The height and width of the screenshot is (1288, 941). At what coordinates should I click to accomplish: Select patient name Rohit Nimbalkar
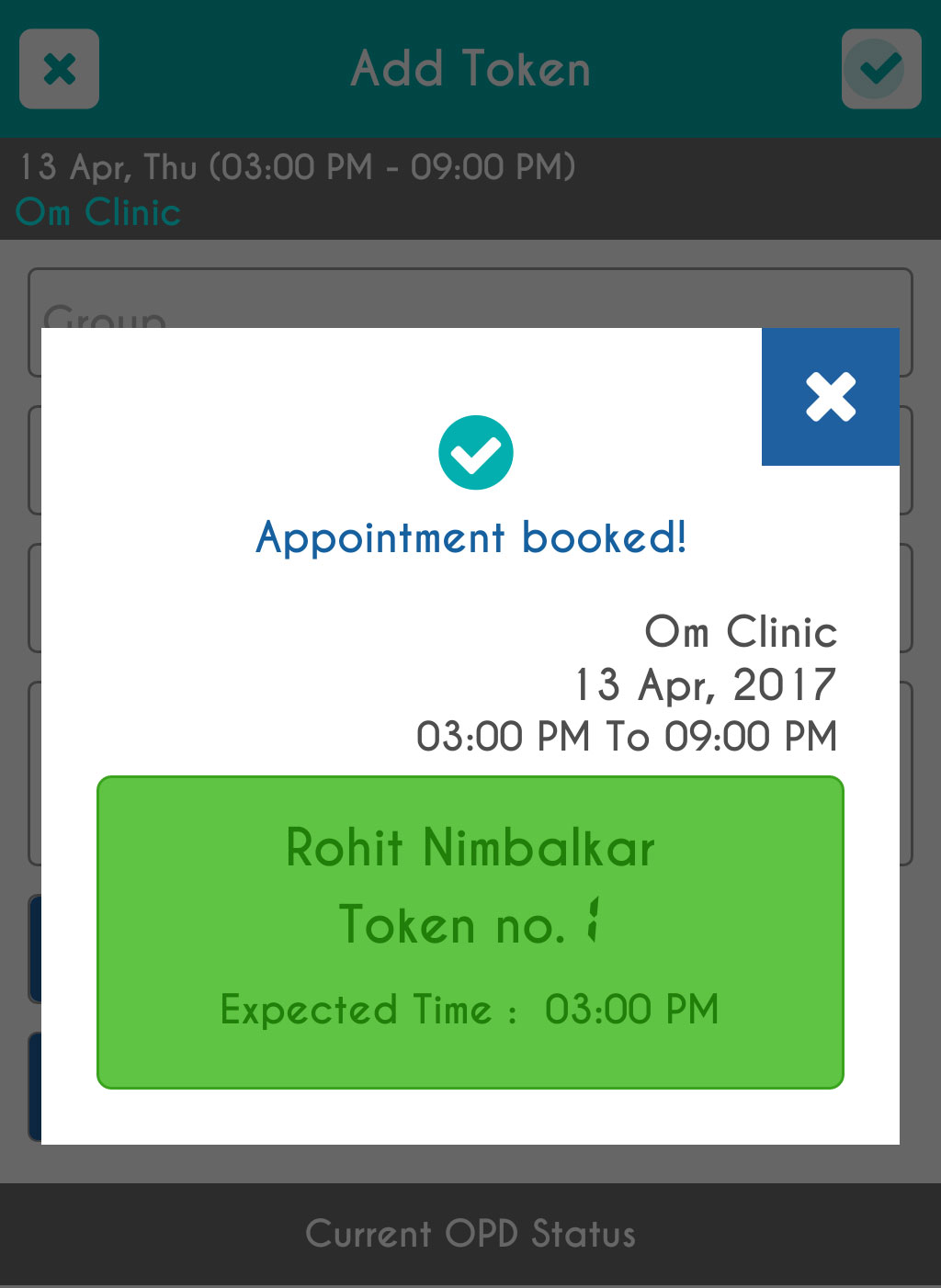pos(470,847)
